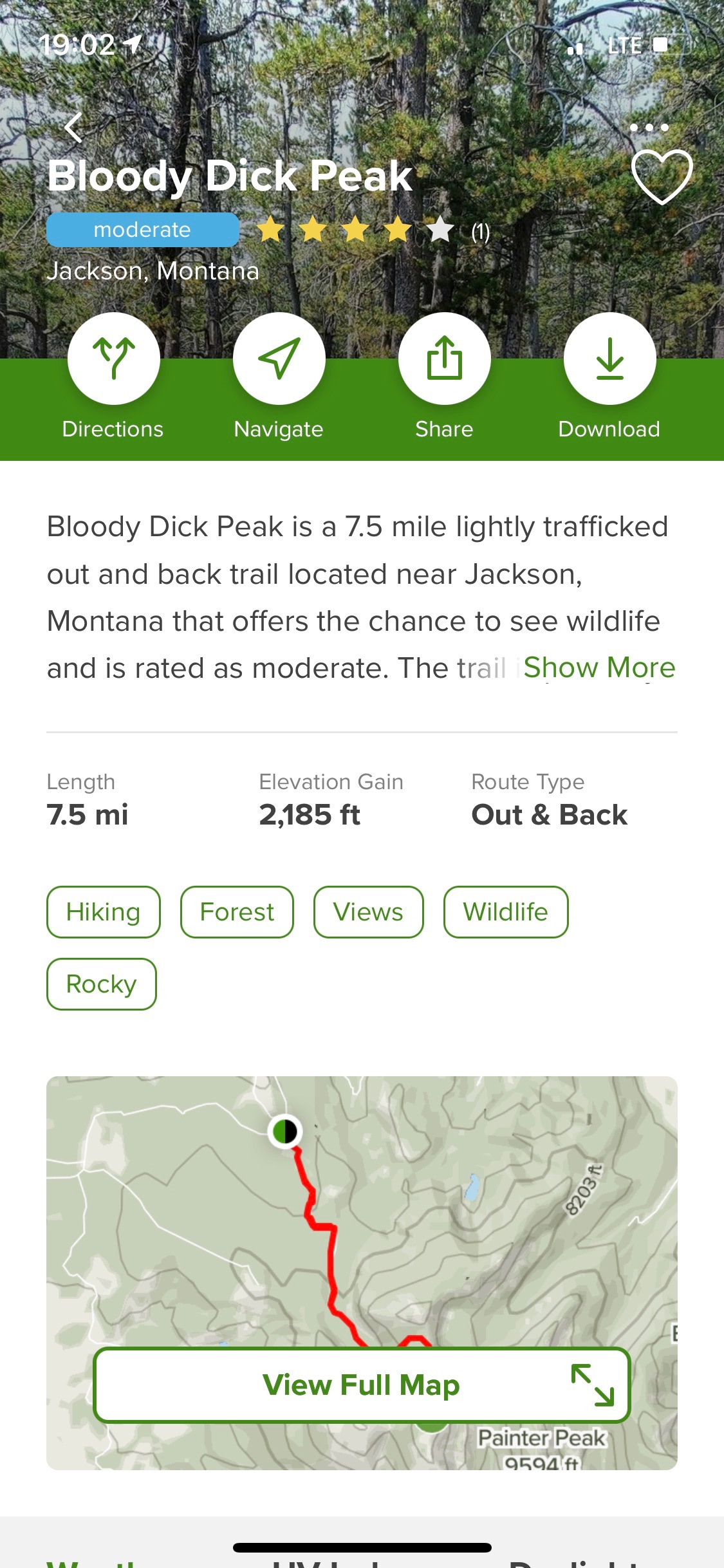
Task: Tap the Wildlife tag chip
Action: pyautogui.click(x=506, y=912)
